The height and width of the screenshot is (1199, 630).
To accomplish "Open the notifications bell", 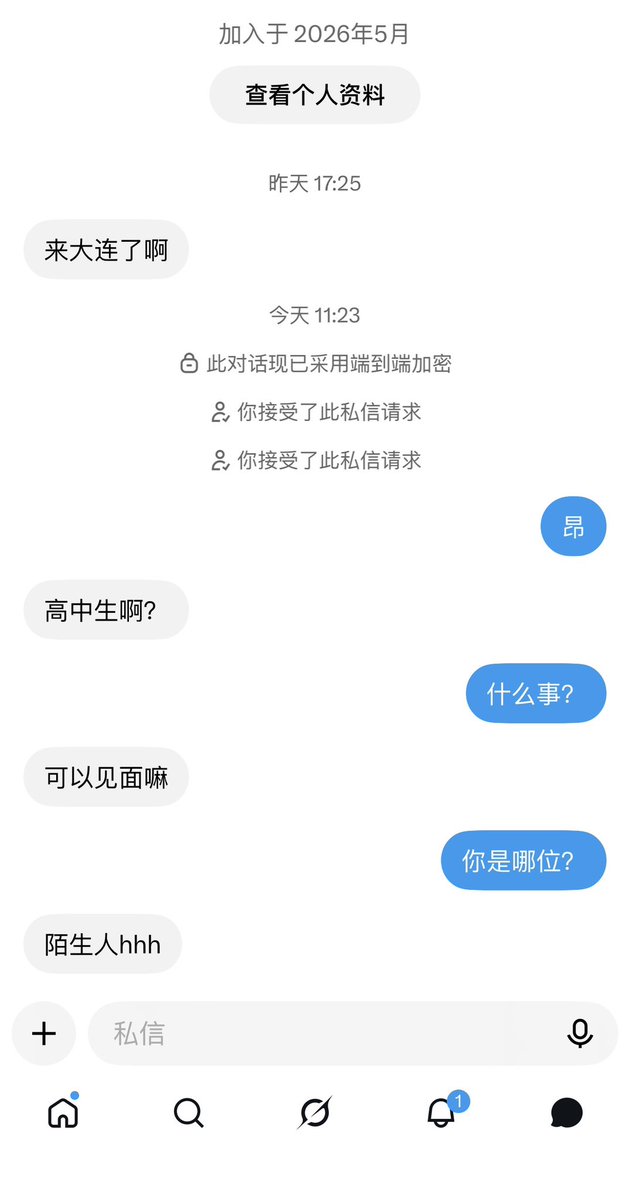I will tap(441, 1113).
